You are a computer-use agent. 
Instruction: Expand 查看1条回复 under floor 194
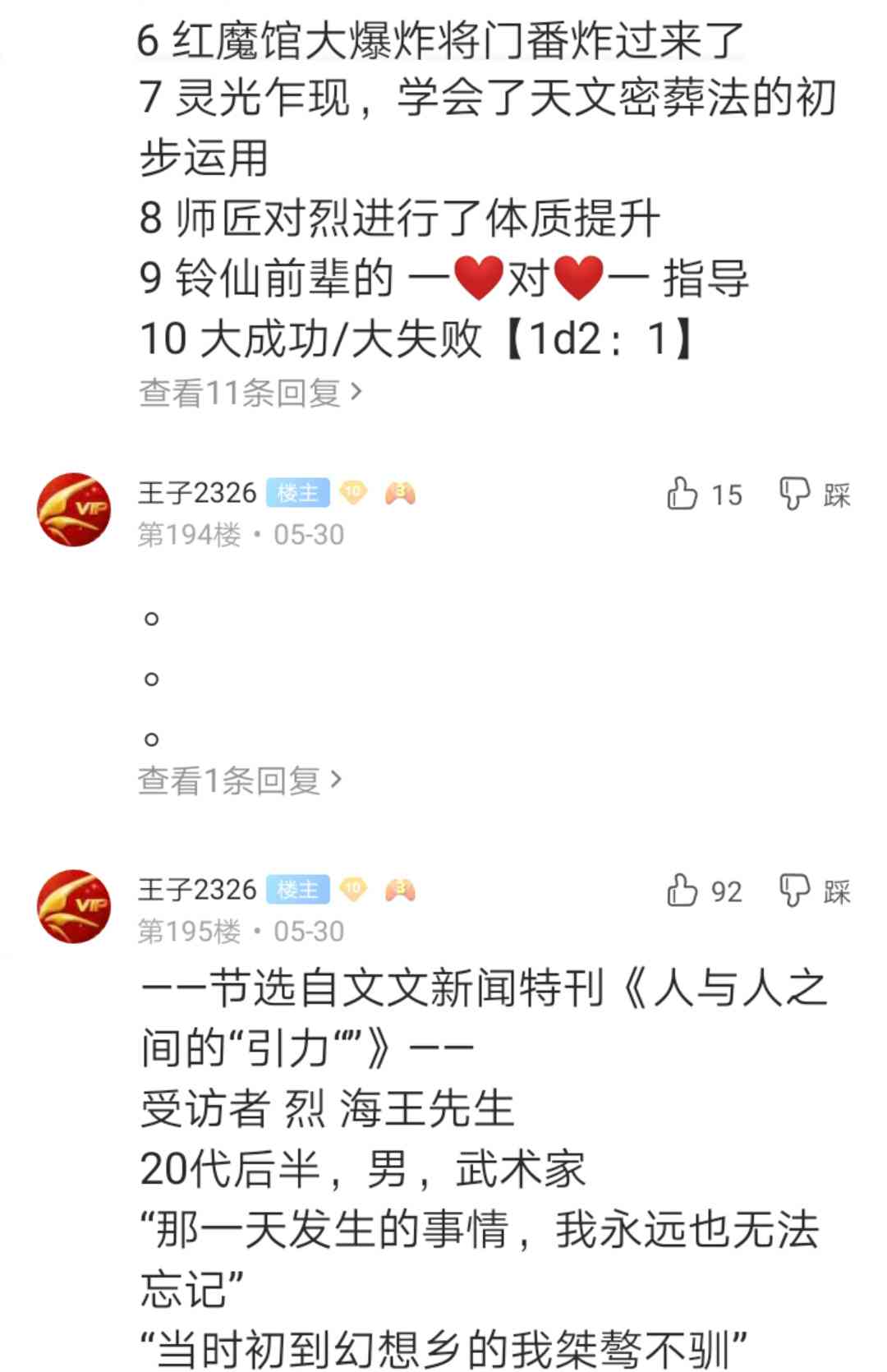tap(240, 780)
